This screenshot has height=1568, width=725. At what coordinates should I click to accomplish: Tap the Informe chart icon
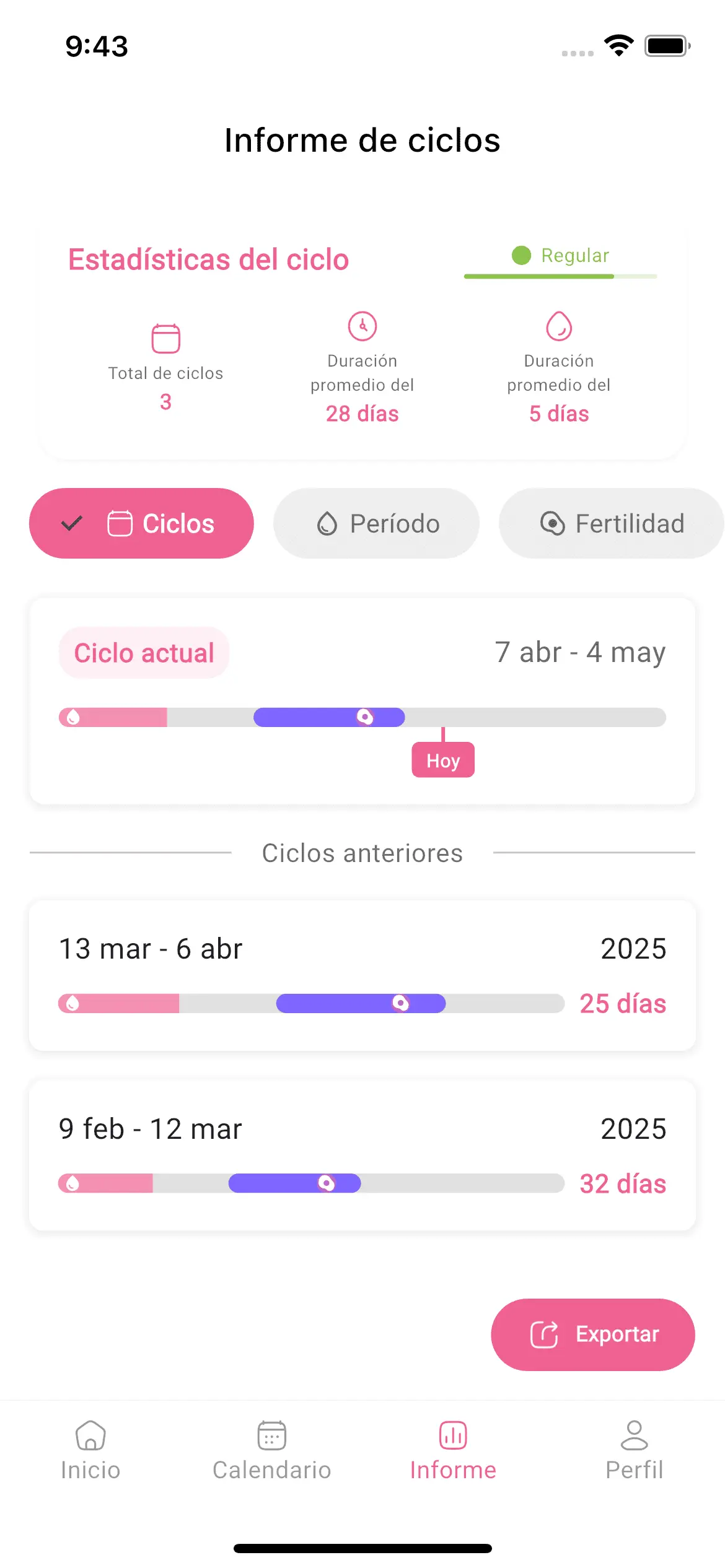point(452,1438)
